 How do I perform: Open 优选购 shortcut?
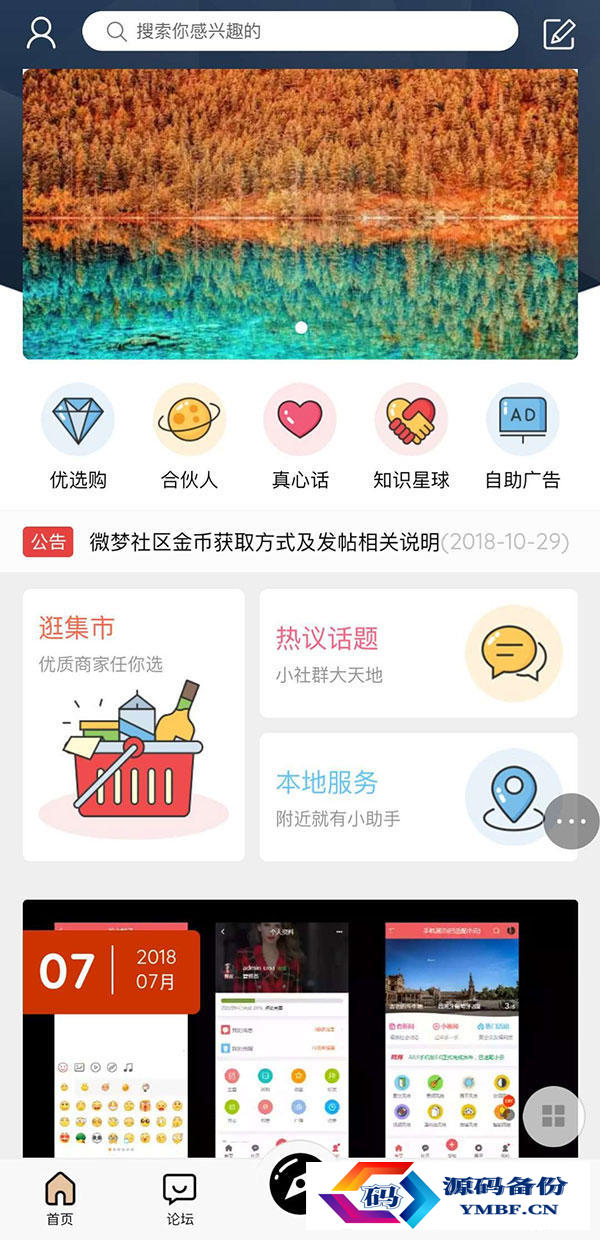[78, 437]
